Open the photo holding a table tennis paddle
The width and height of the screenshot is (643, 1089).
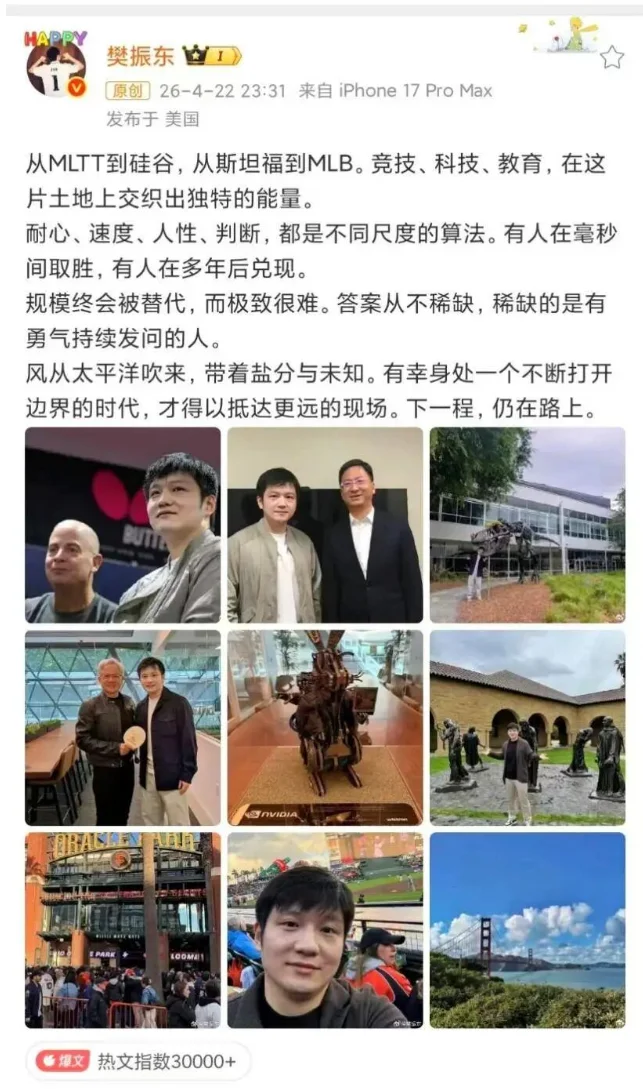pyautogui.click(x=122, y=727)
